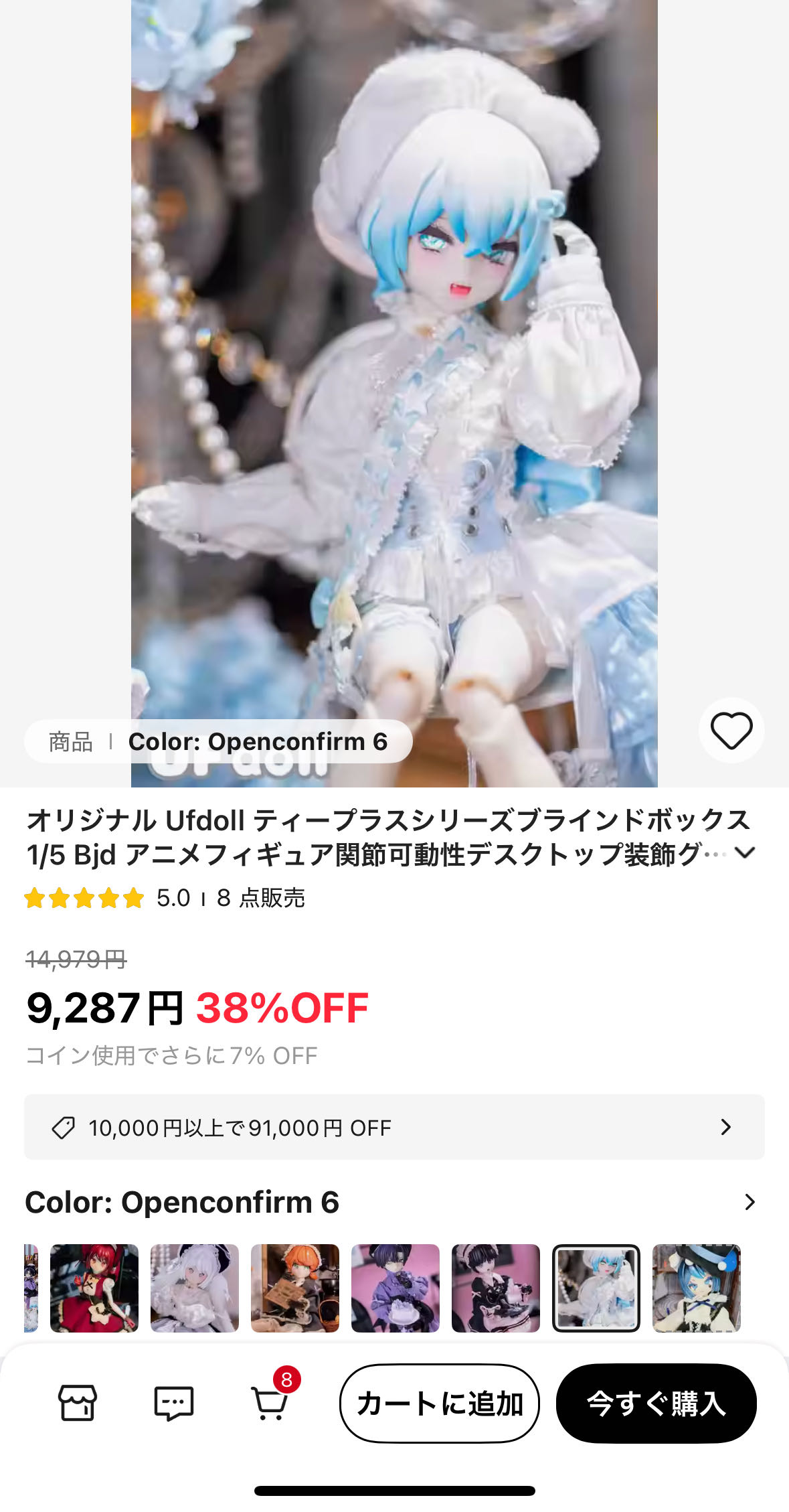The image size is (789, 1512).
Task: Select the red-haired doll color variant
Action: click(94, 1288)
